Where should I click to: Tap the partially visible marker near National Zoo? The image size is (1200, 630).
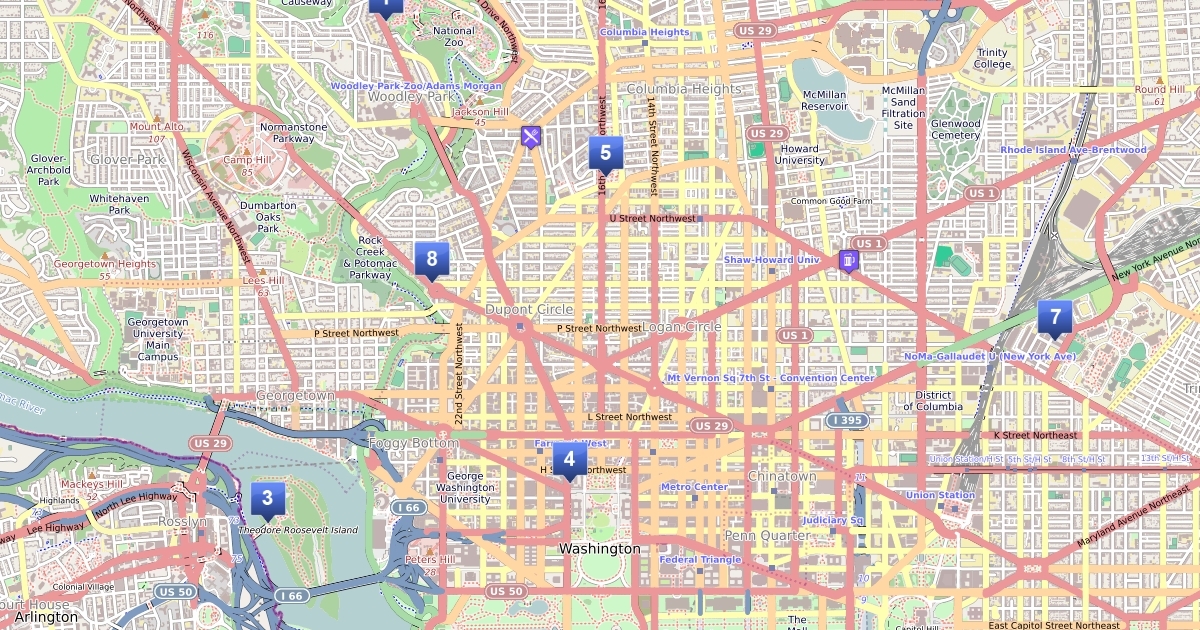pos(385,5)
